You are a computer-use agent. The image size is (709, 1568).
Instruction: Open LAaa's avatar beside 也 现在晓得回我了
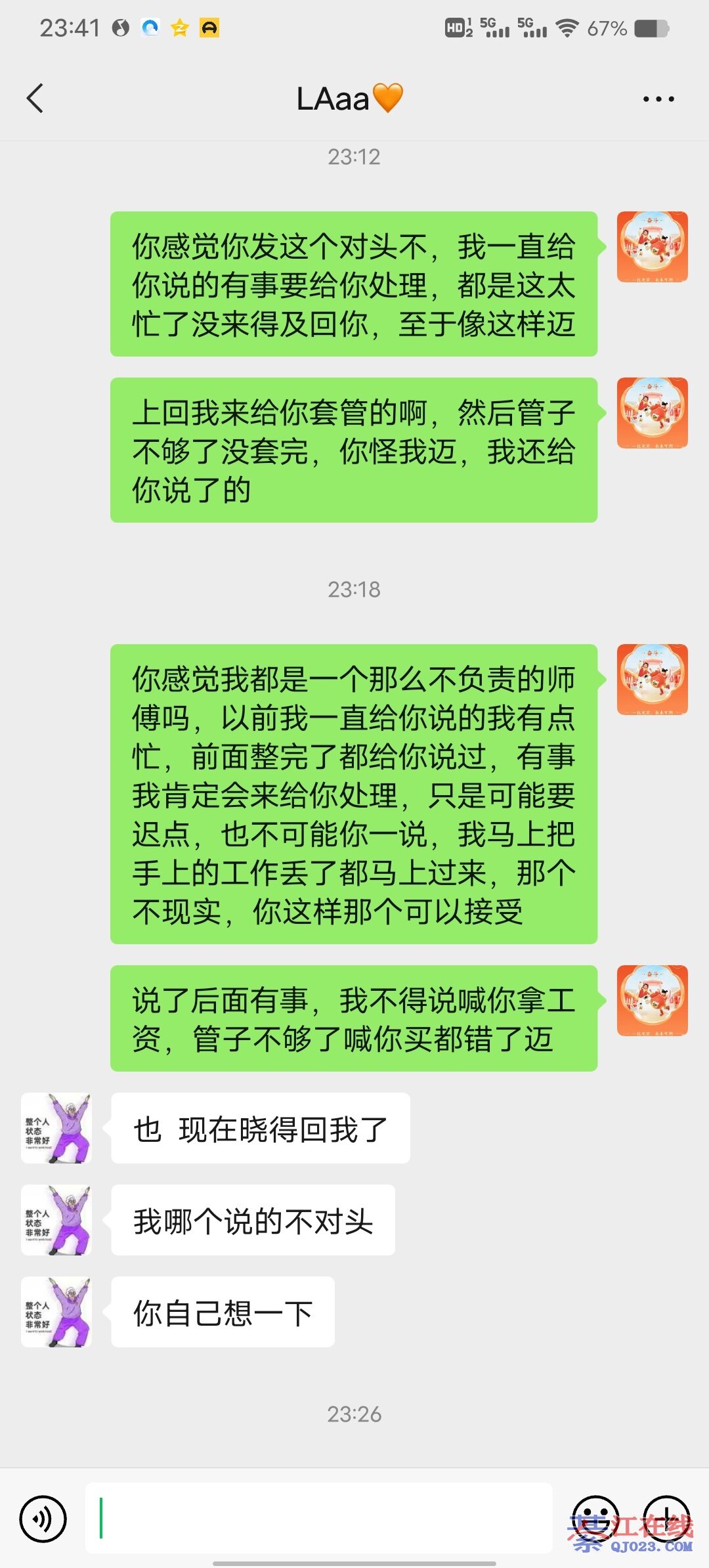56,1128
